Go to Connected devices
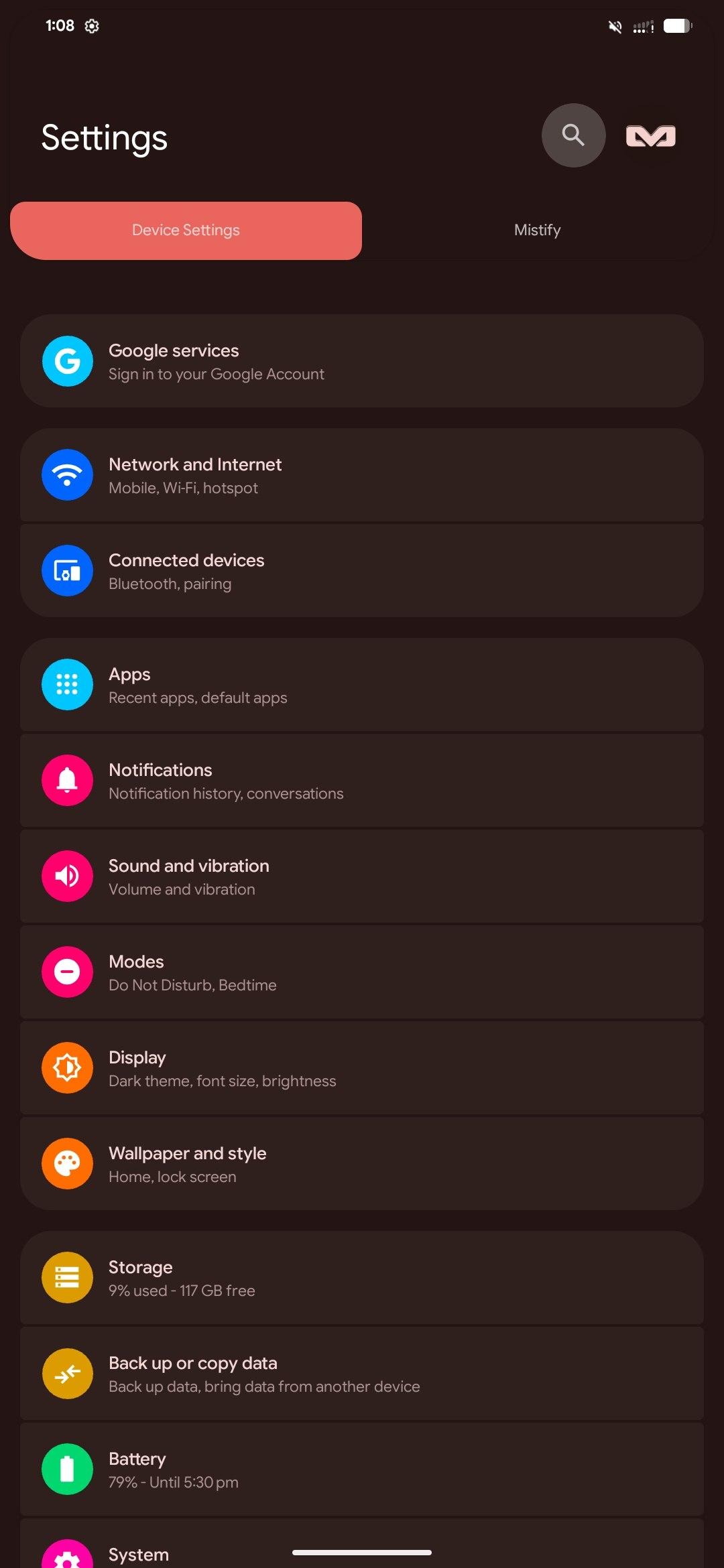Image resolution: width=724 pixels, height=1568 pixels. (362, 571)
